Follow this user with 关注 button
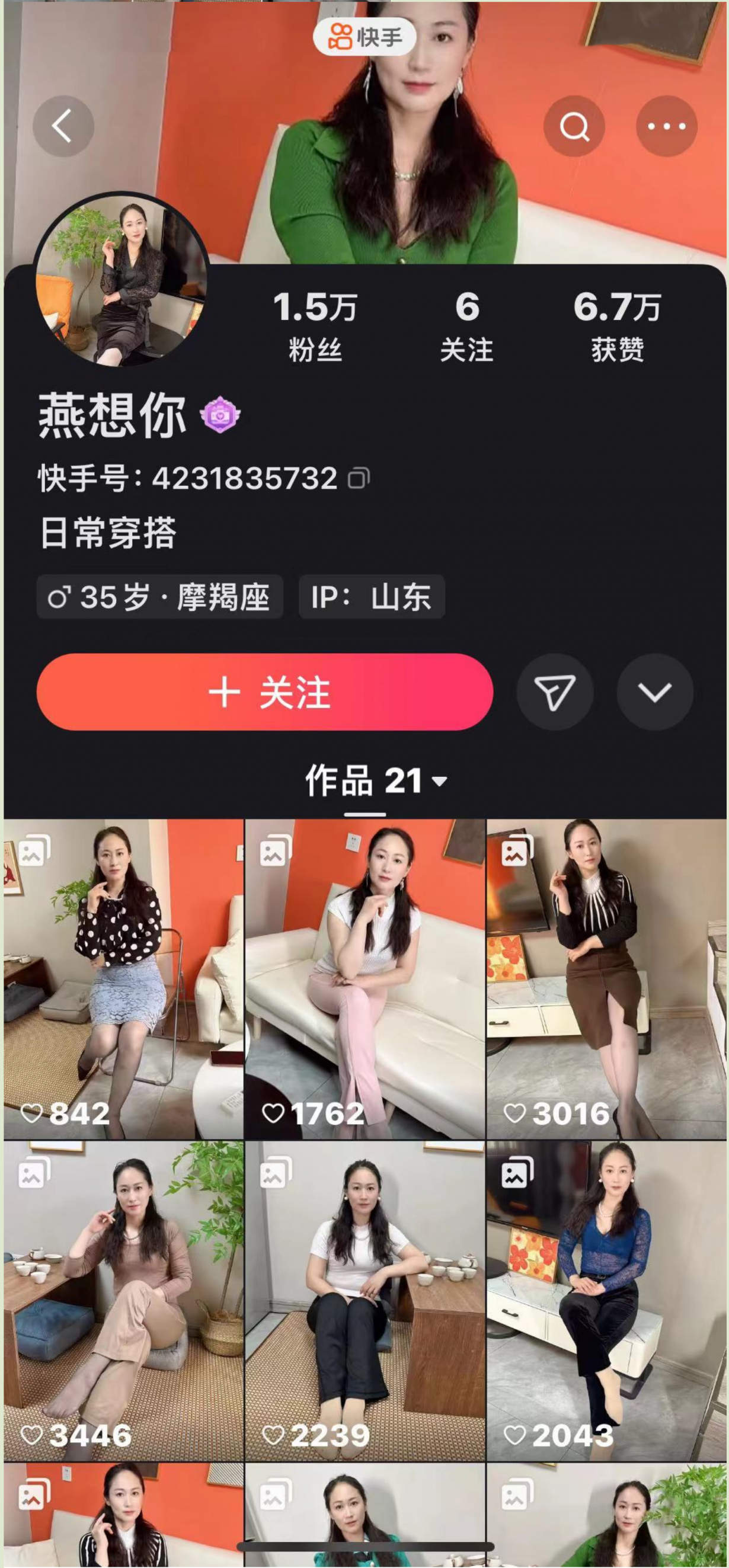Image resolution: width=729 pixels, height=1568 pixels. pyautogui.click(x=265, y=692)
